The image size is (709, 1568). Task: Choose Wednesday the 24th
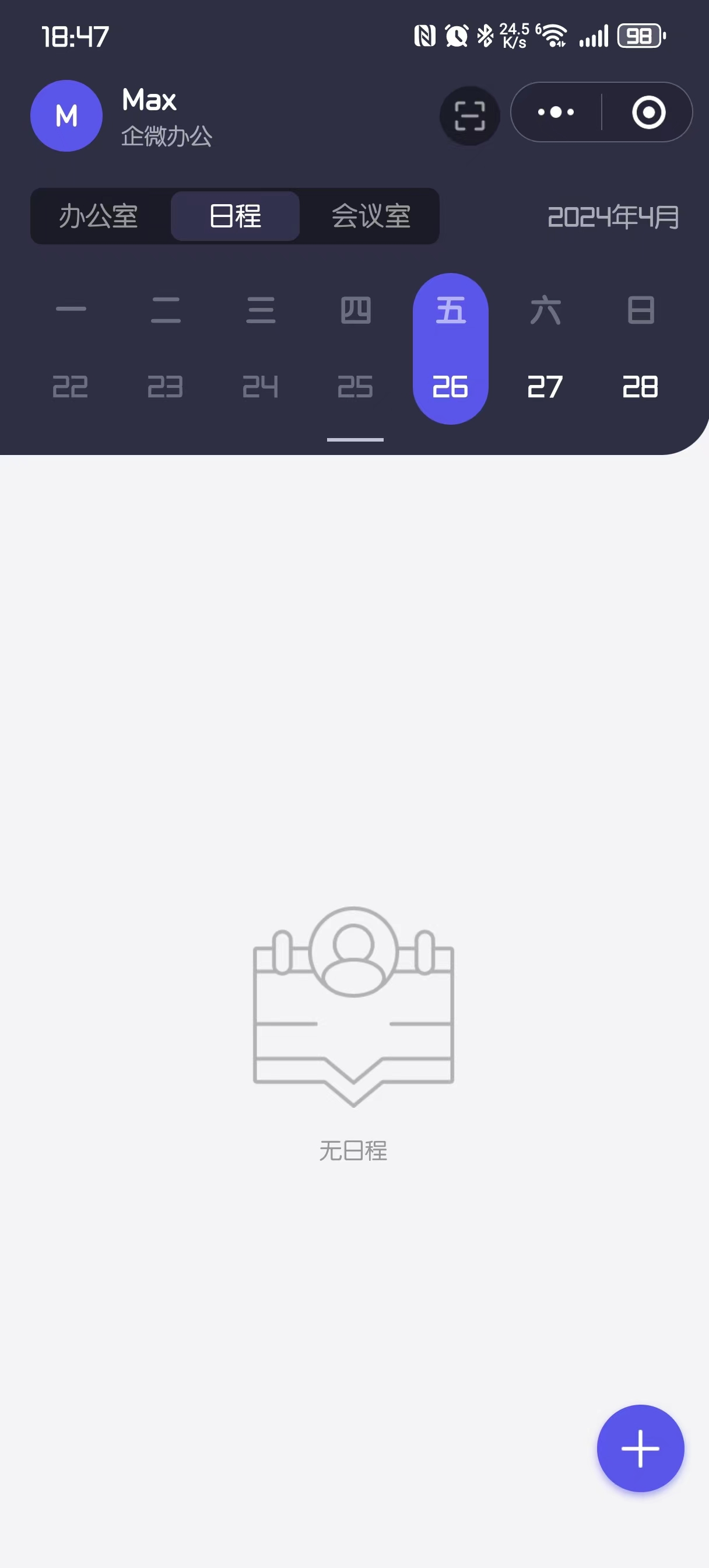[x=261, y=349]
